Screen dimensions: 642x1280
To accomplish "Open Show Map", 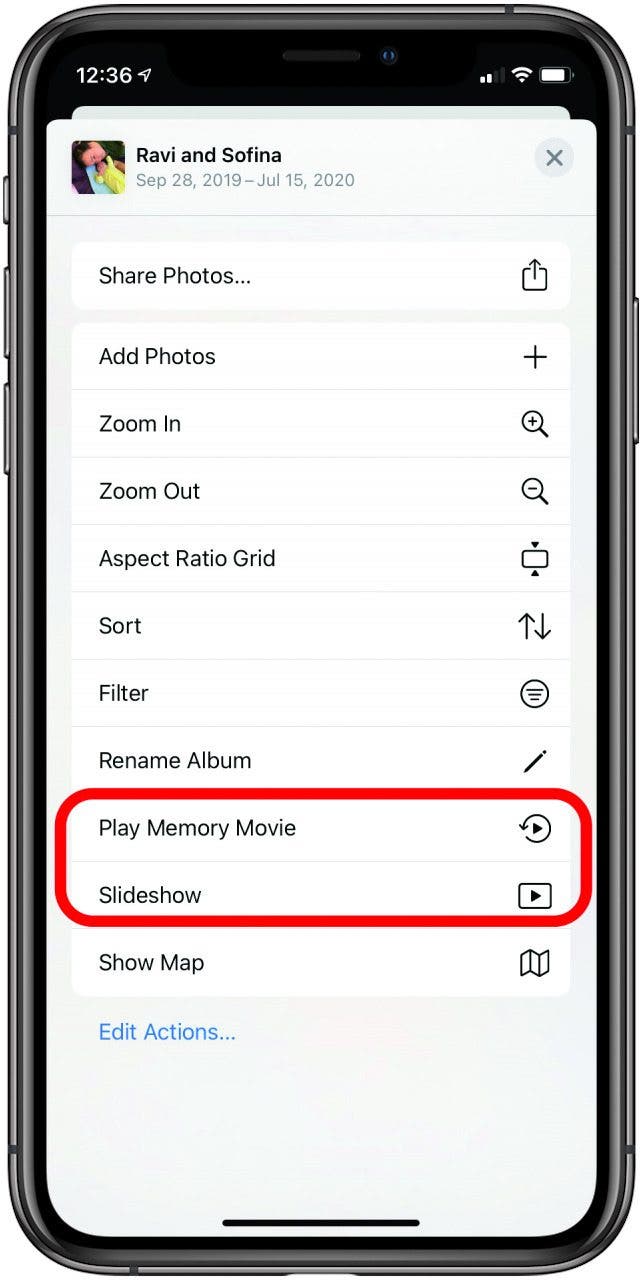I will [321, 963].
